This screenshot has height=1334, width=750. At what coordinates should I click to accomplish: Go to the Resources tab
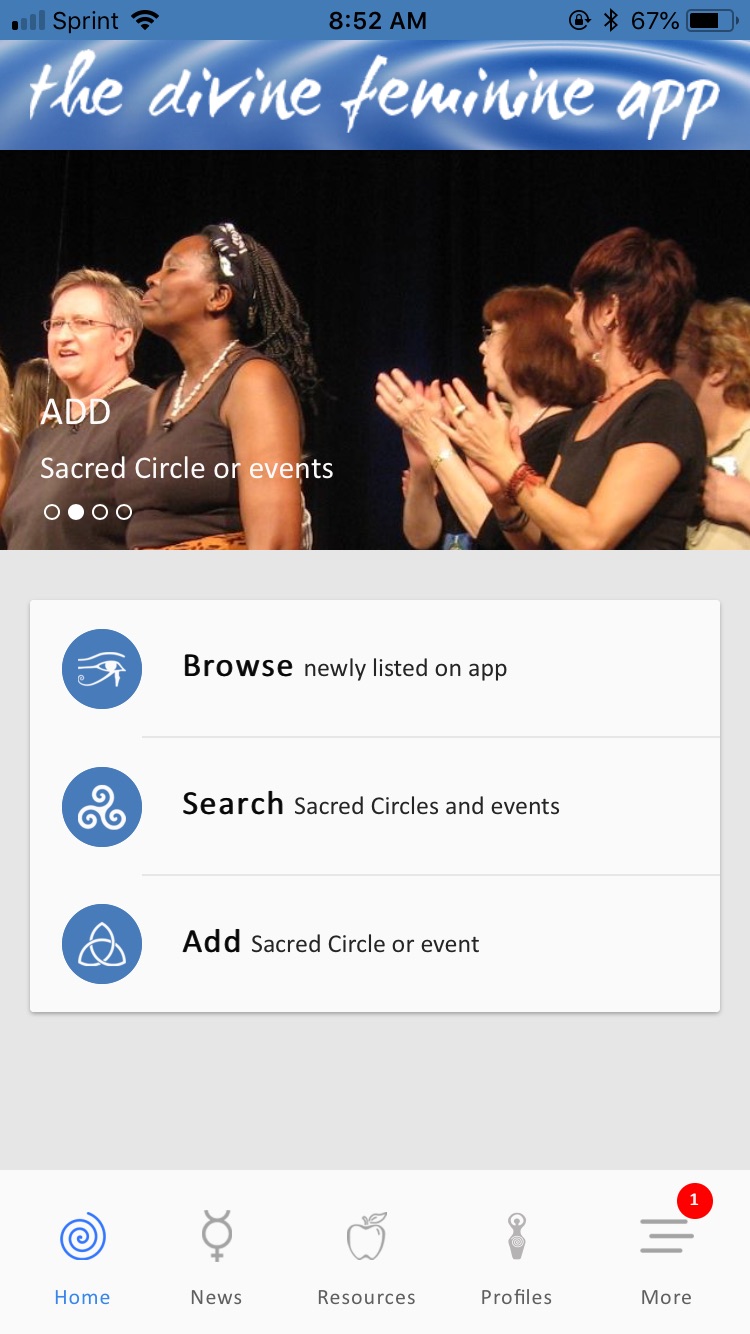click(366, 1256)
